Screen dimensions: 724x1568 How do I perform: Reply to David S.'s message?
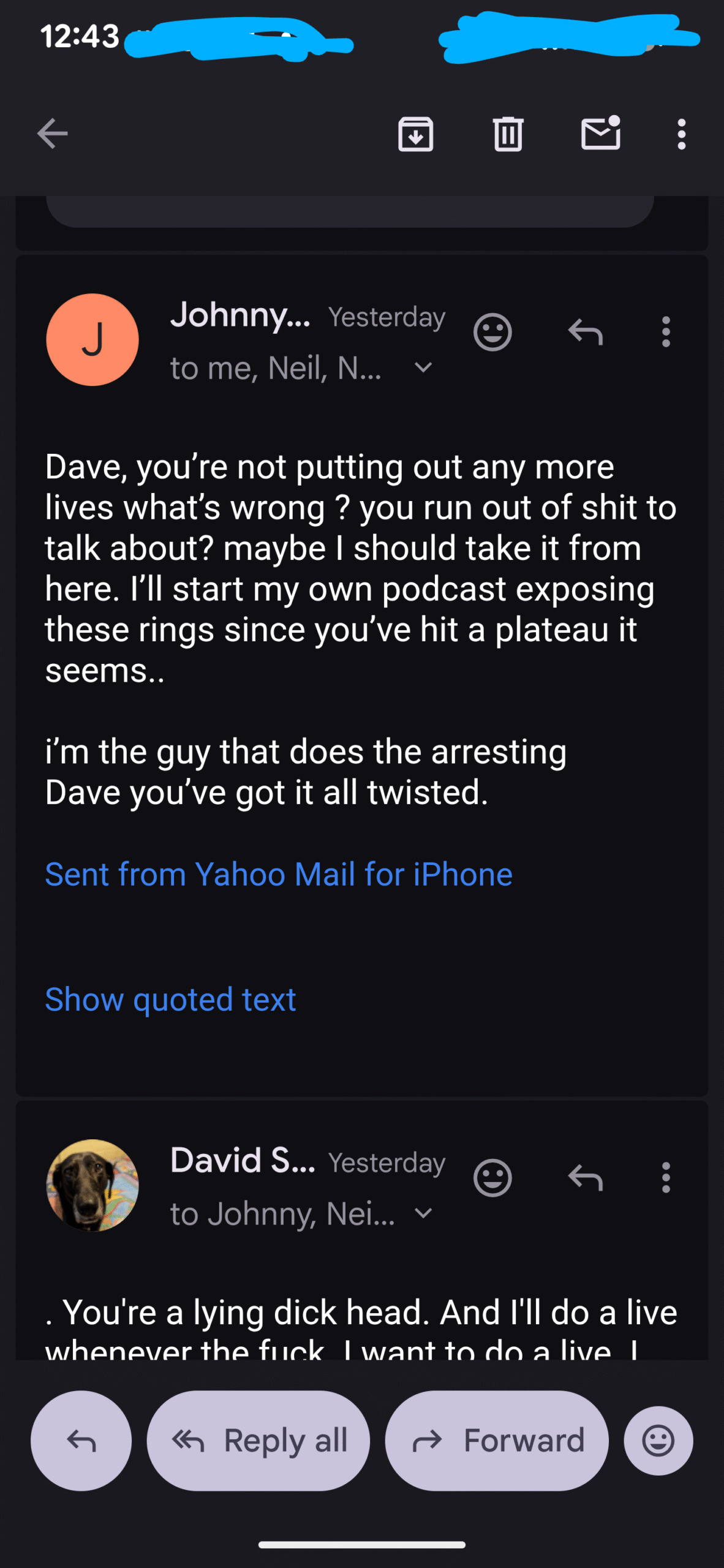tap(586, 1177)
